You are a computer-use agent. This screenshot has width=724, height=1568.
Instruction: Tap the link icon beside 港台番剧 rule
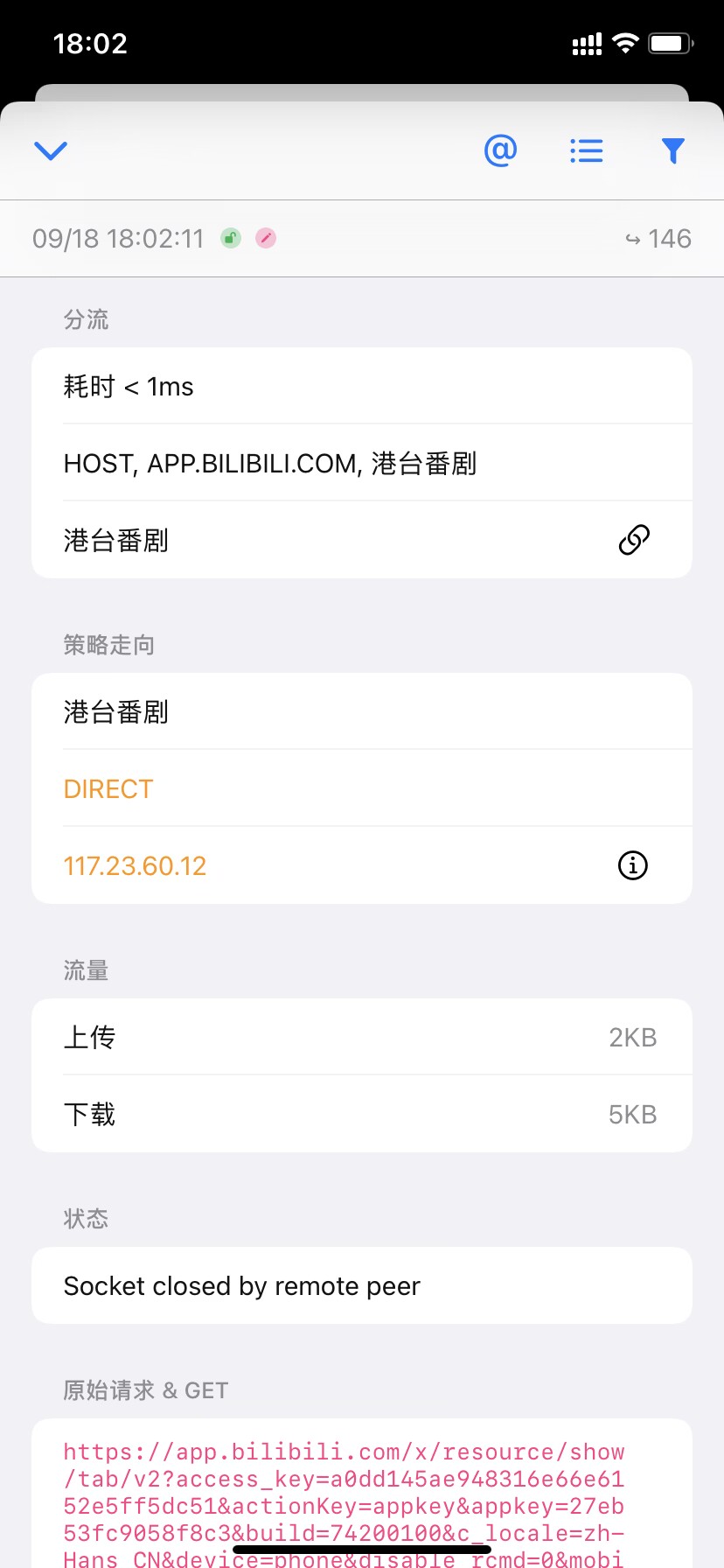point(632,540)
